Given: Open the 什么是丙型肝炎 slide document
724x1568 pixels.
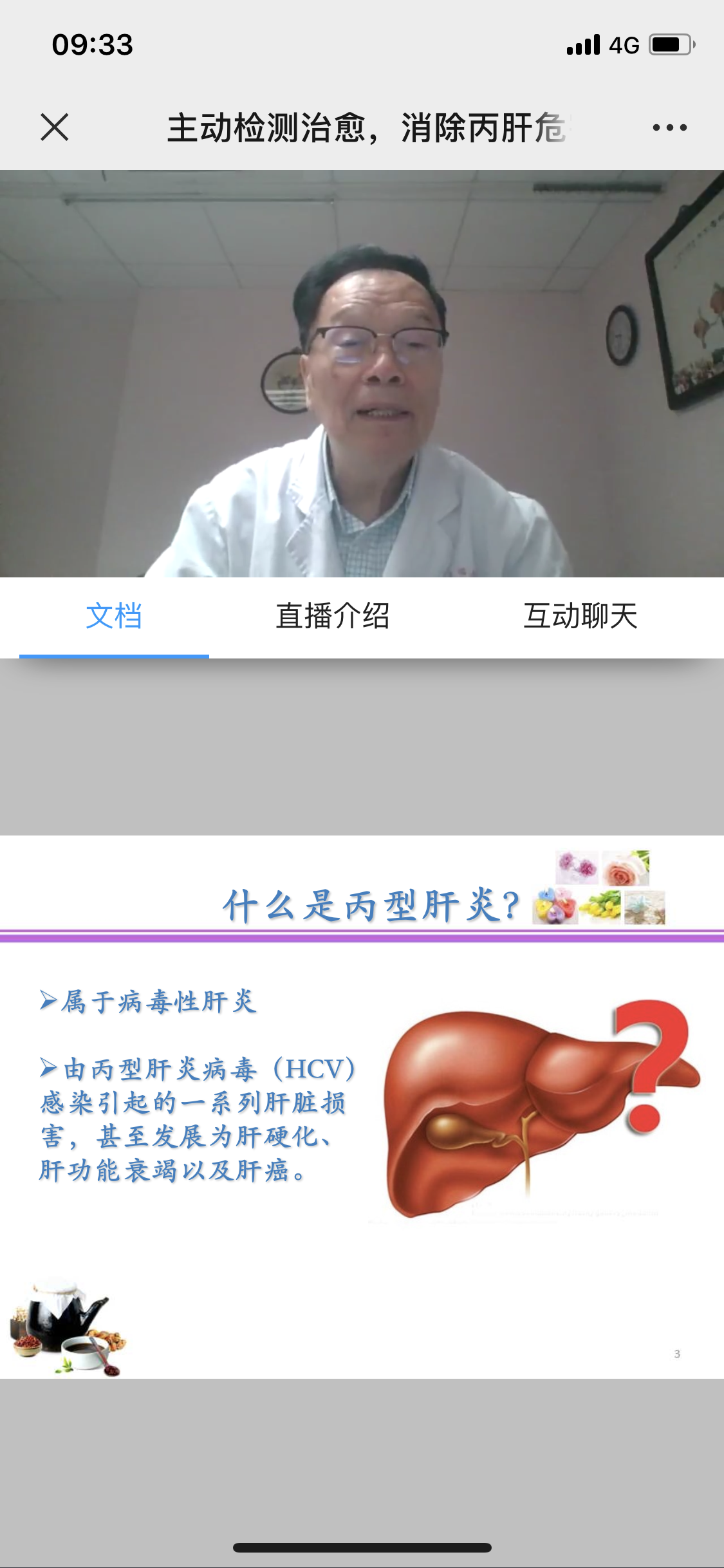Looking at the screenshot, I should [x=362, y=1106].
